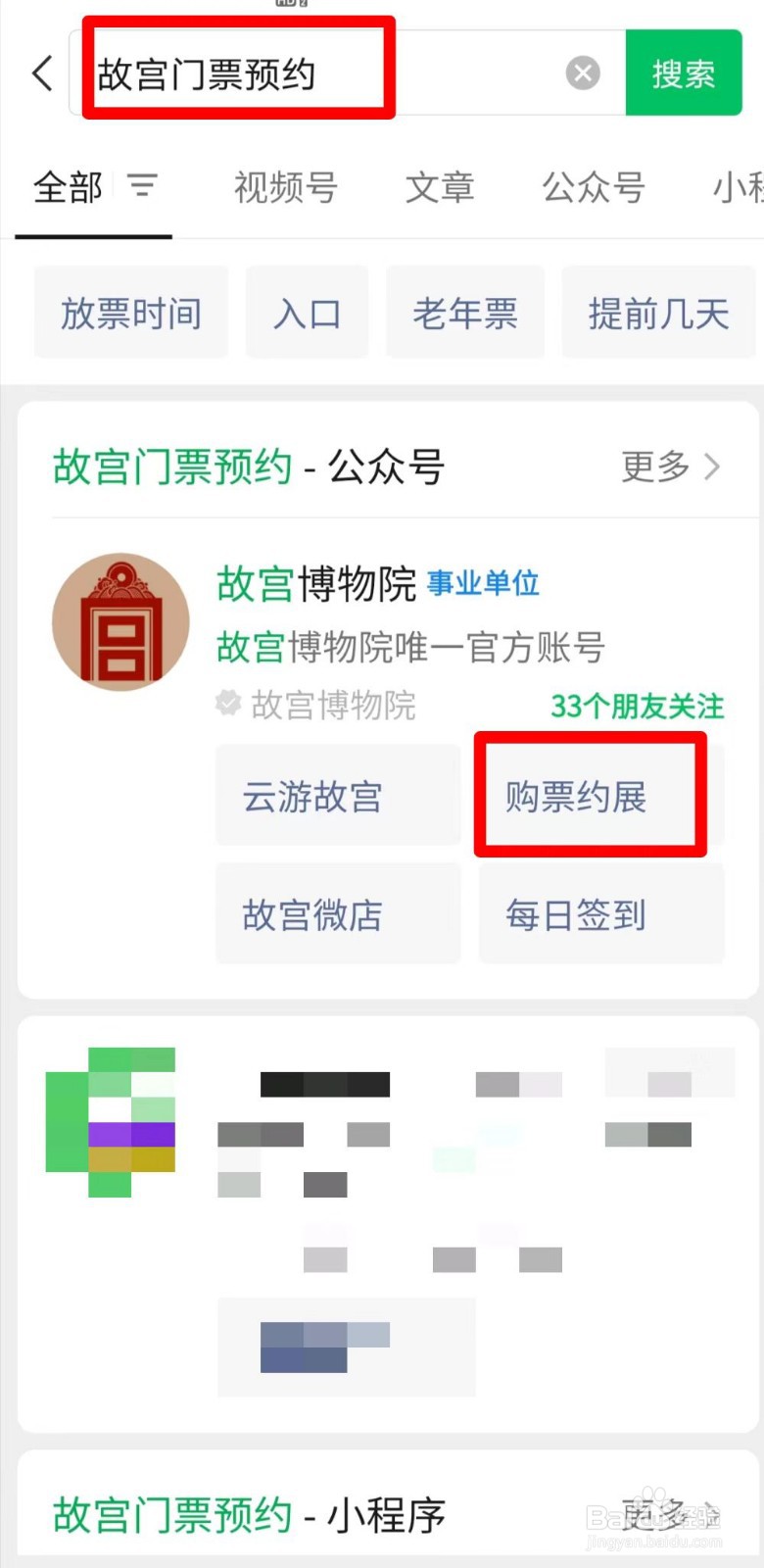Clear the search box with the X icon
The width and height of the screenshot is (764, 1568).
click(583, 73)
